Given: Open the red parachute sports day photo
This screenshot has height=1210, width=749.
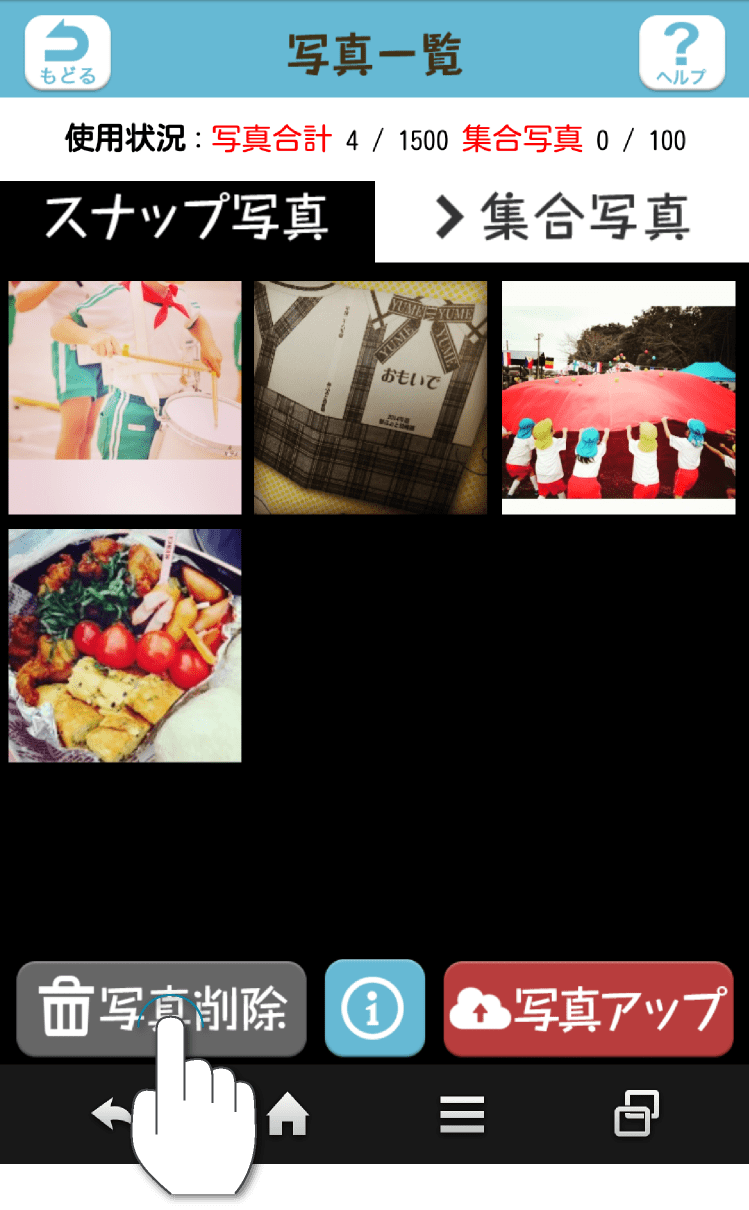Looking at the screenshot, I should coord(618,397).
